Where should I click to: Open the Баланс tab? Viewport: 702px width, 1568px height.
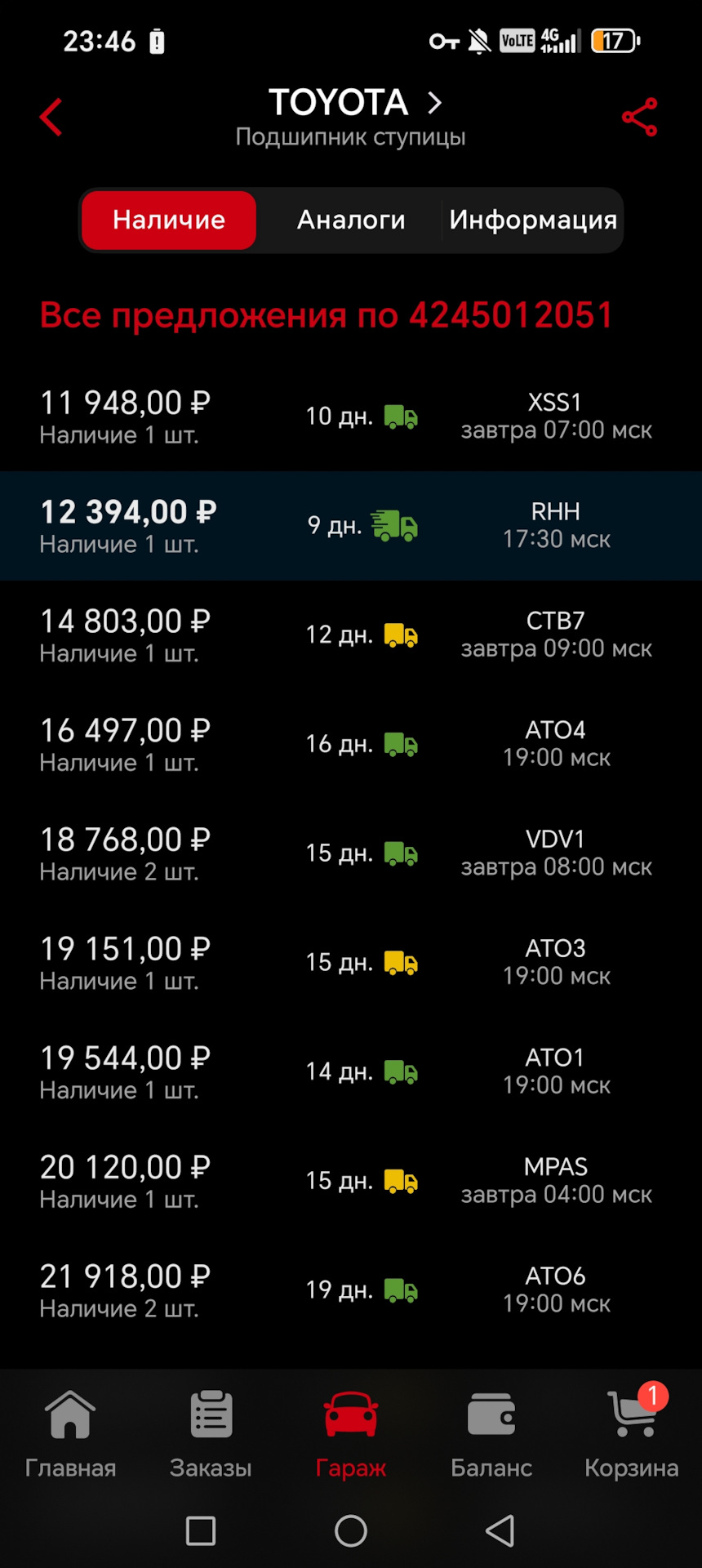(x=491, y=1435)
